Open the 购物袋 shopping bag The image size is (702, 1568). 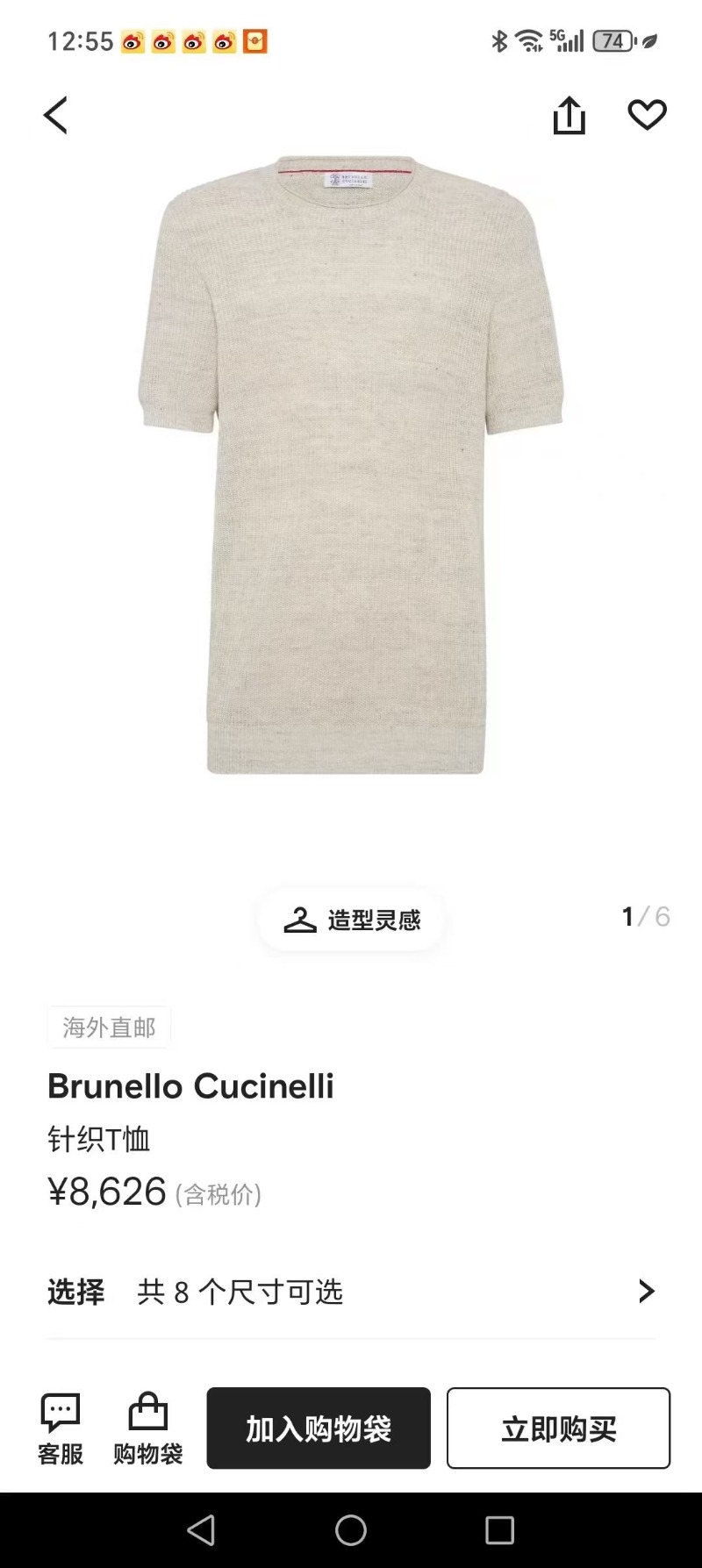(x=147, y=1428)
